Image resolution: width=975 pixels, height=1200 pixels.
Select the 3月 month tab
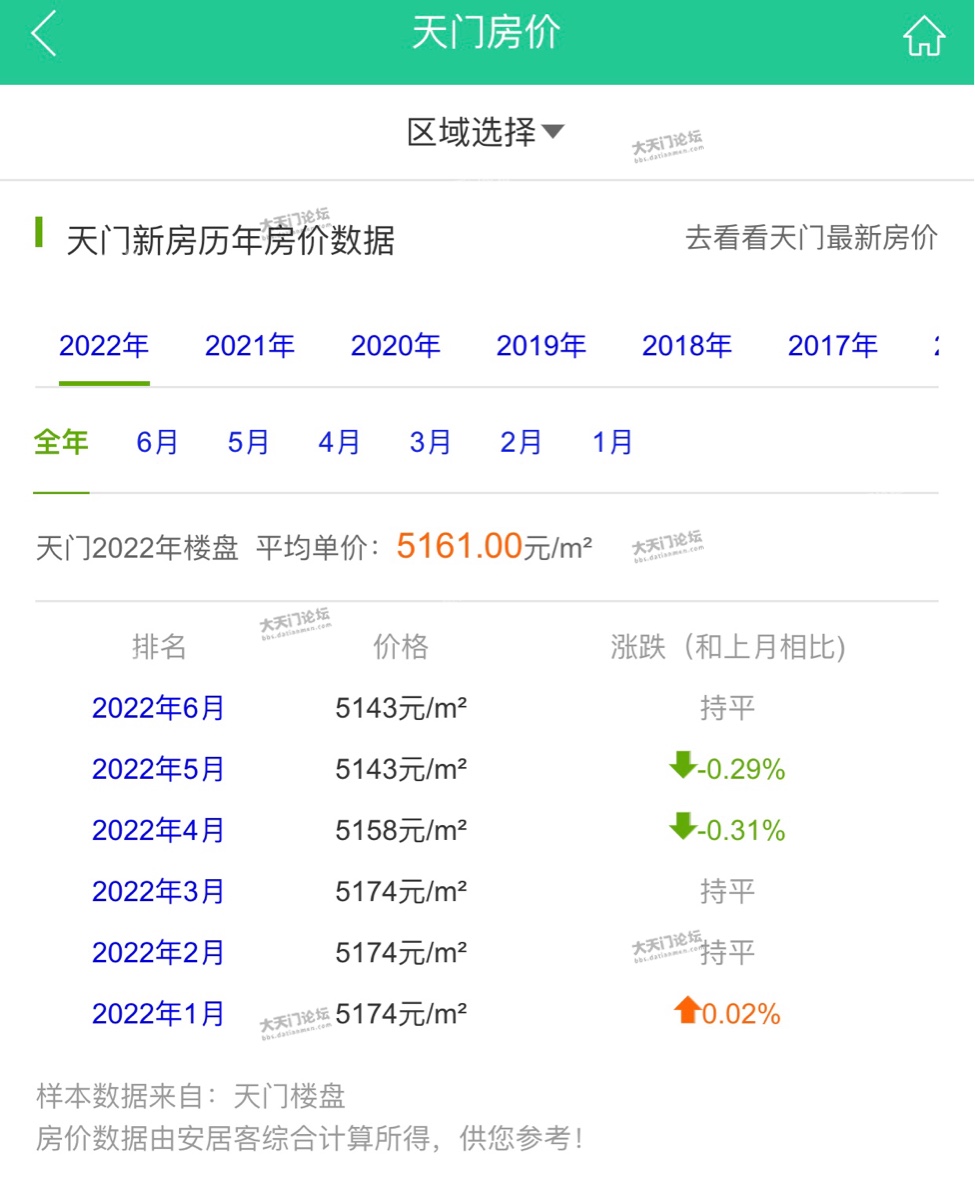[431, 442]
